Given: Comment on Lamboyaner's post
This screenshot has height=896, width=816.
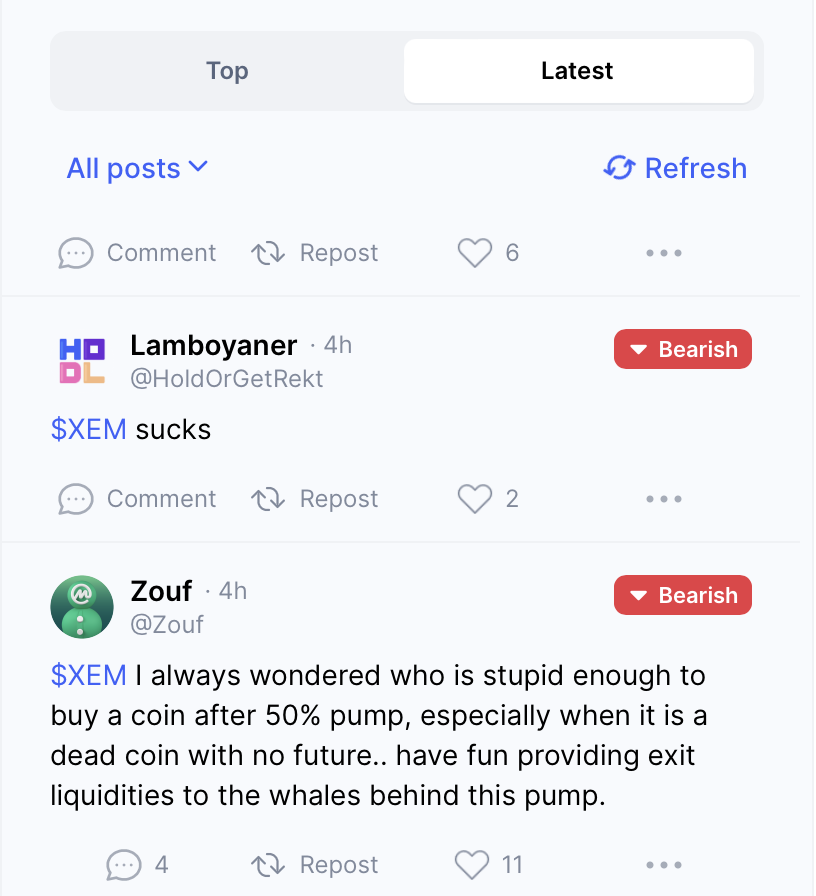Looking at the screenshot, I should click(x=138, y=499).
